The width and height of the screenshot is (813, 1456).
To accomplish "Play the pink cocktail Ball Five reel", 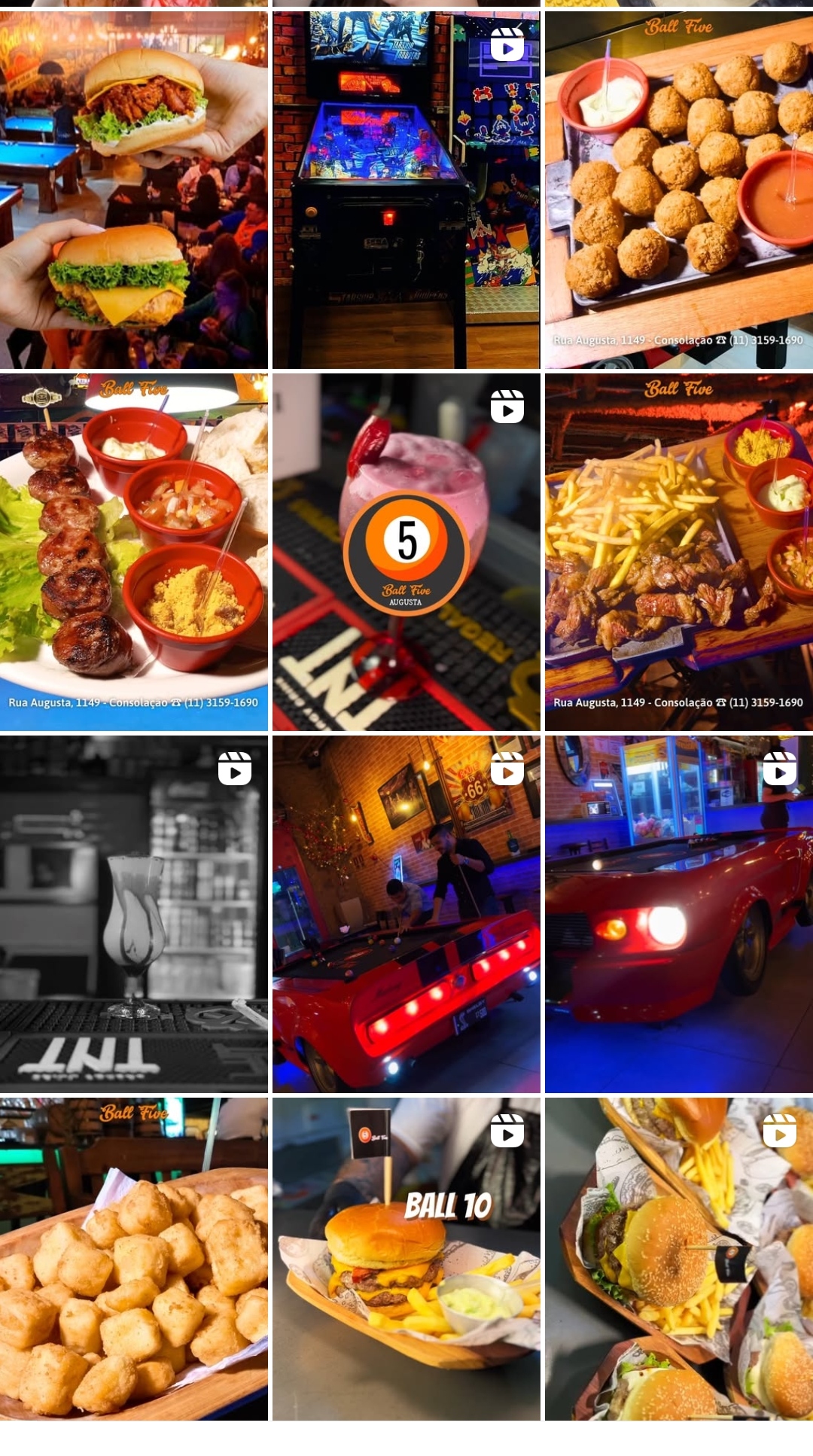I will coord(406,552).
